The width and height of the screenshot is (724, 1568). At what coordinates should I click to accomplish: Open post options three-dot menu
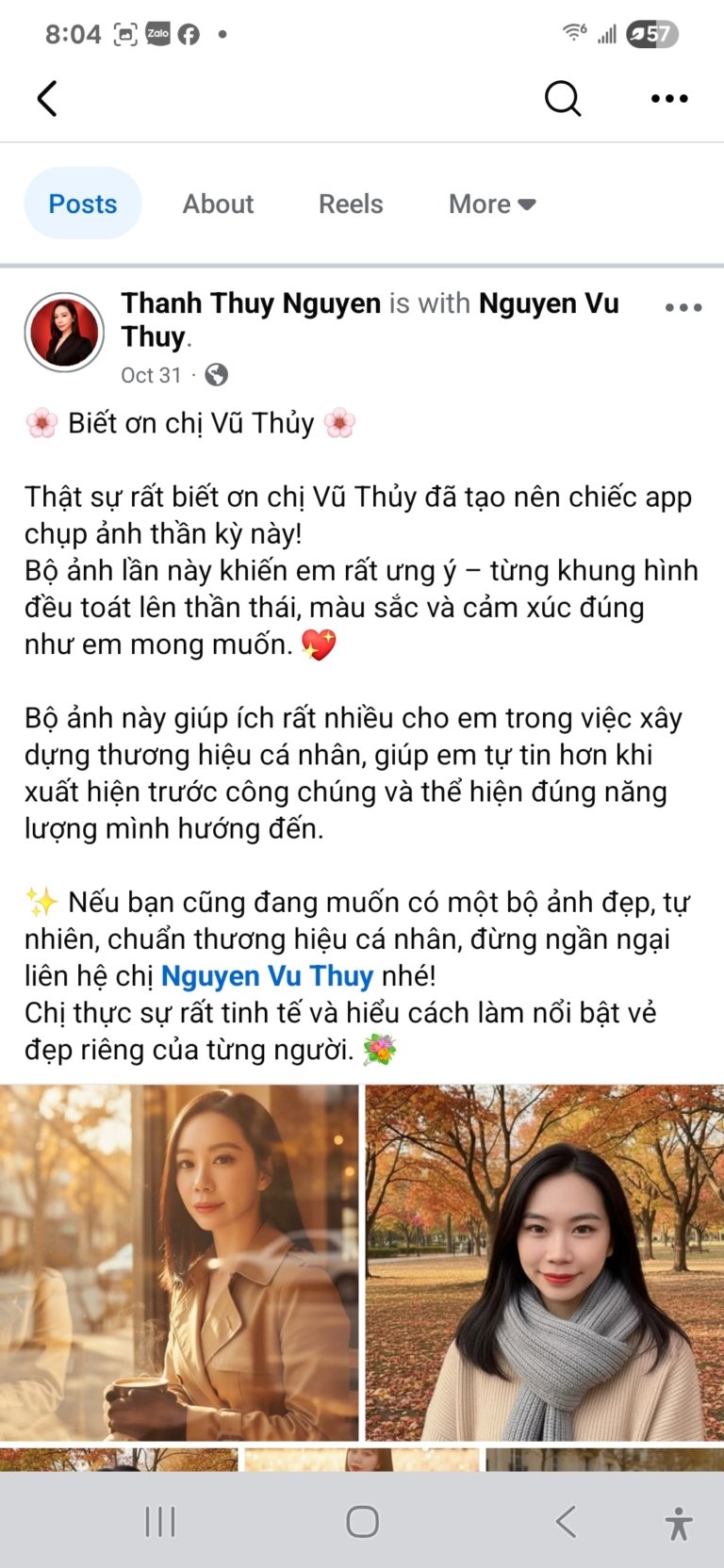683,307
